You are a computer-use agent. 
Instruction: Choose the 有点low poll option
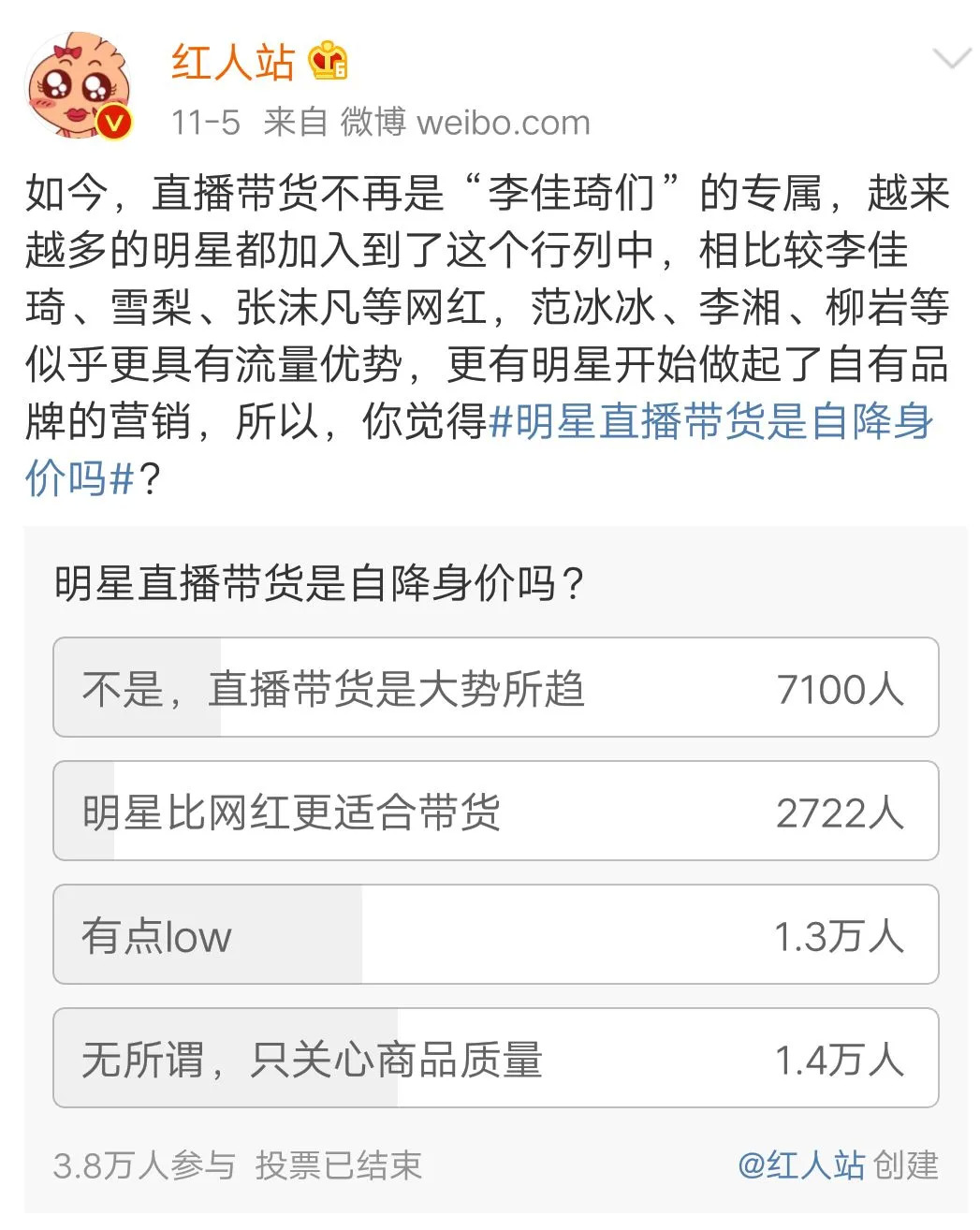495,935
